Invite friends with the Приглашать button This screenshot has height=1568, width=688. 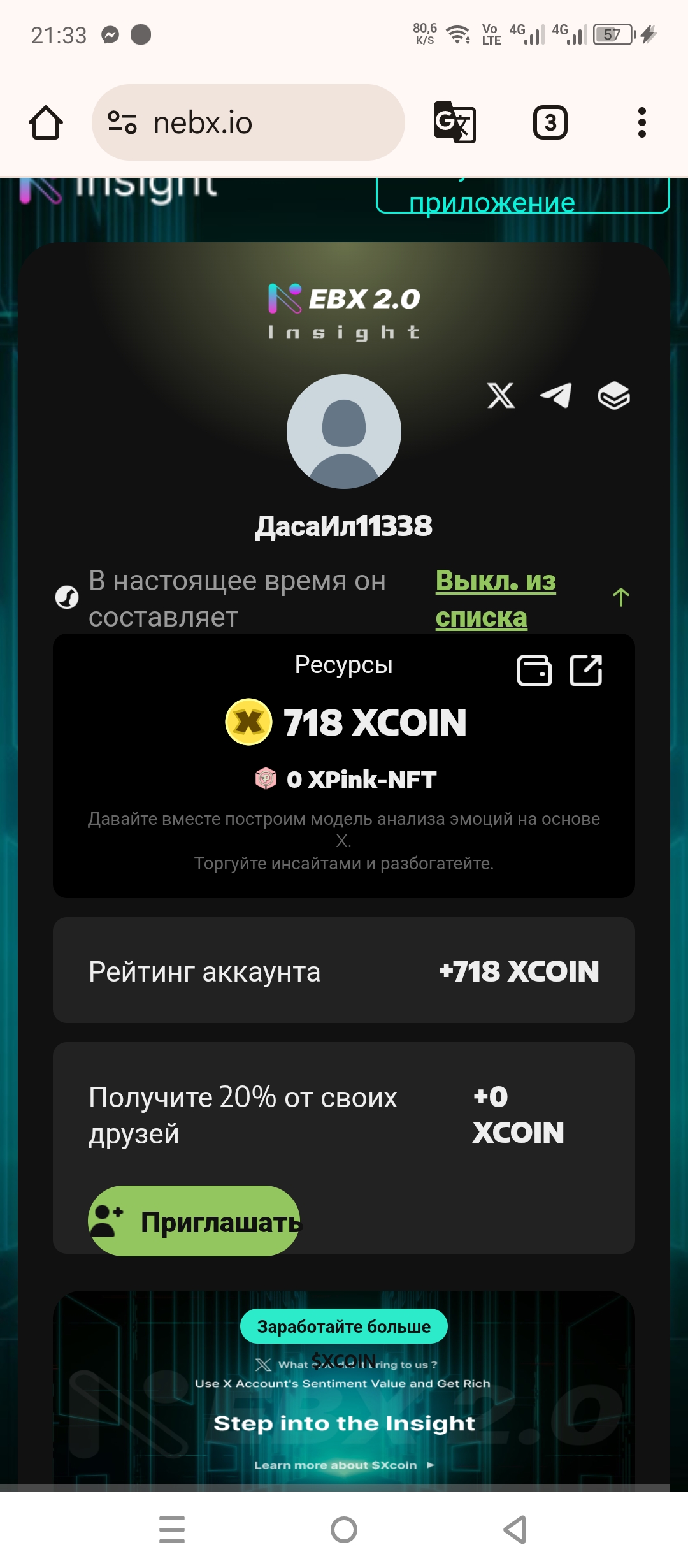coord(194,1221)
